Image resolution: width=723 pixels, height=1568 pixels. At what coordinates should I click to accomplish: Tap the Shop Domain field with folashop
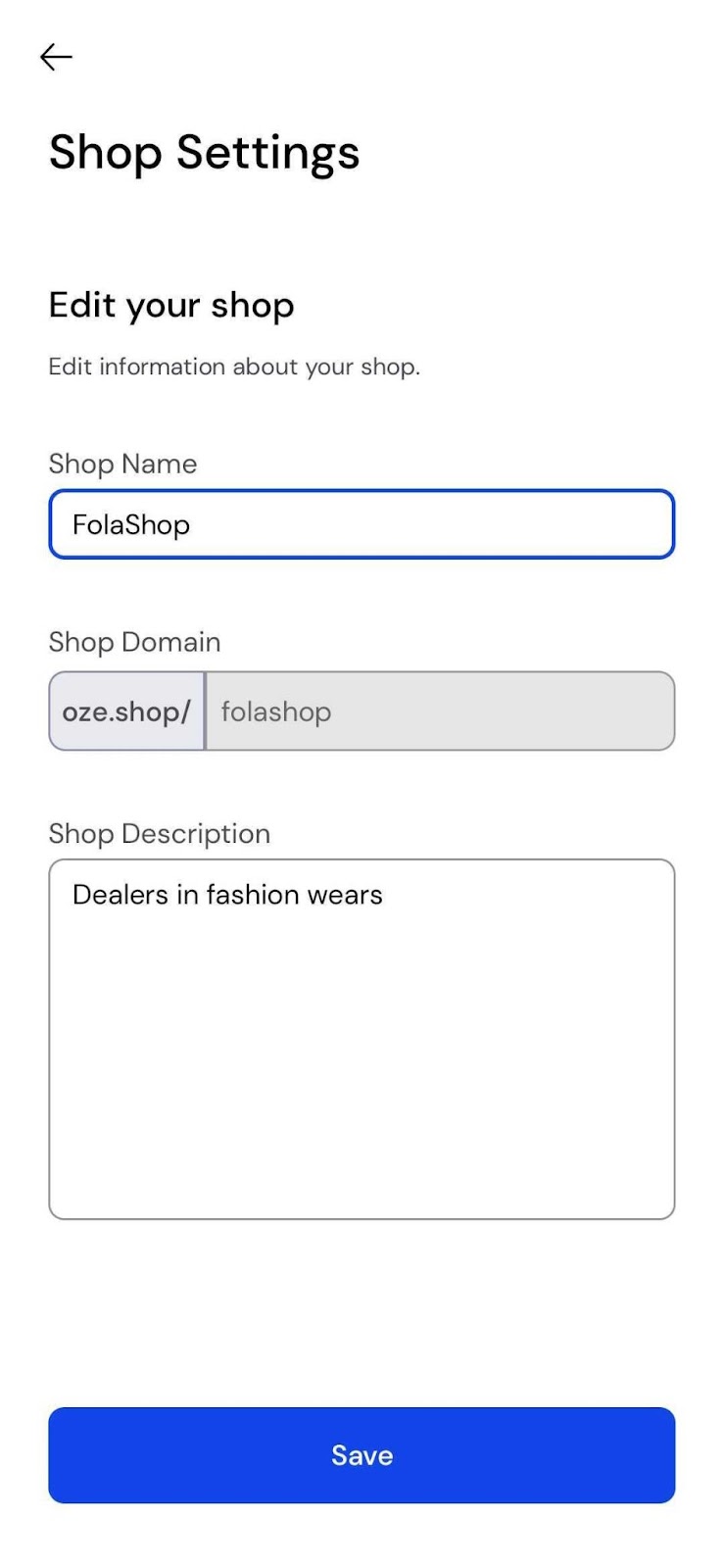(439, 711)
